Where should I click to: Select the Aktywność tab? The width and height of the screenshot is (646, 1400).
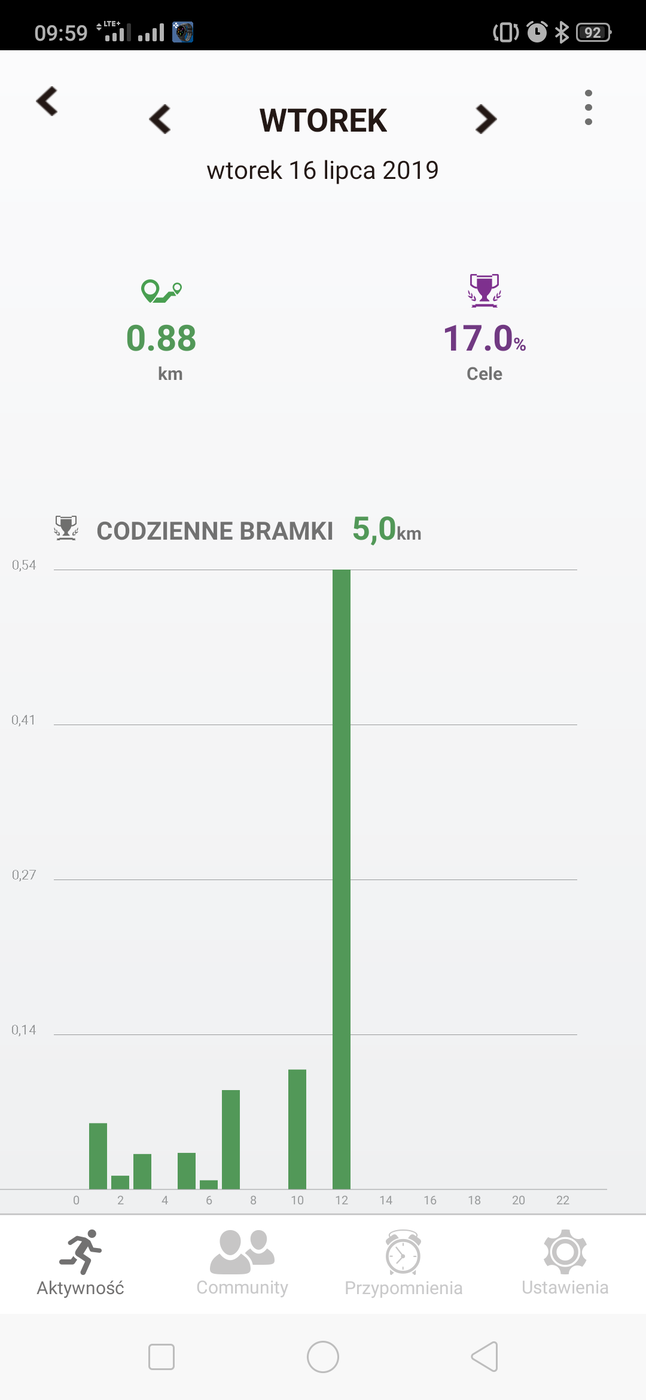pos(81,1263)
